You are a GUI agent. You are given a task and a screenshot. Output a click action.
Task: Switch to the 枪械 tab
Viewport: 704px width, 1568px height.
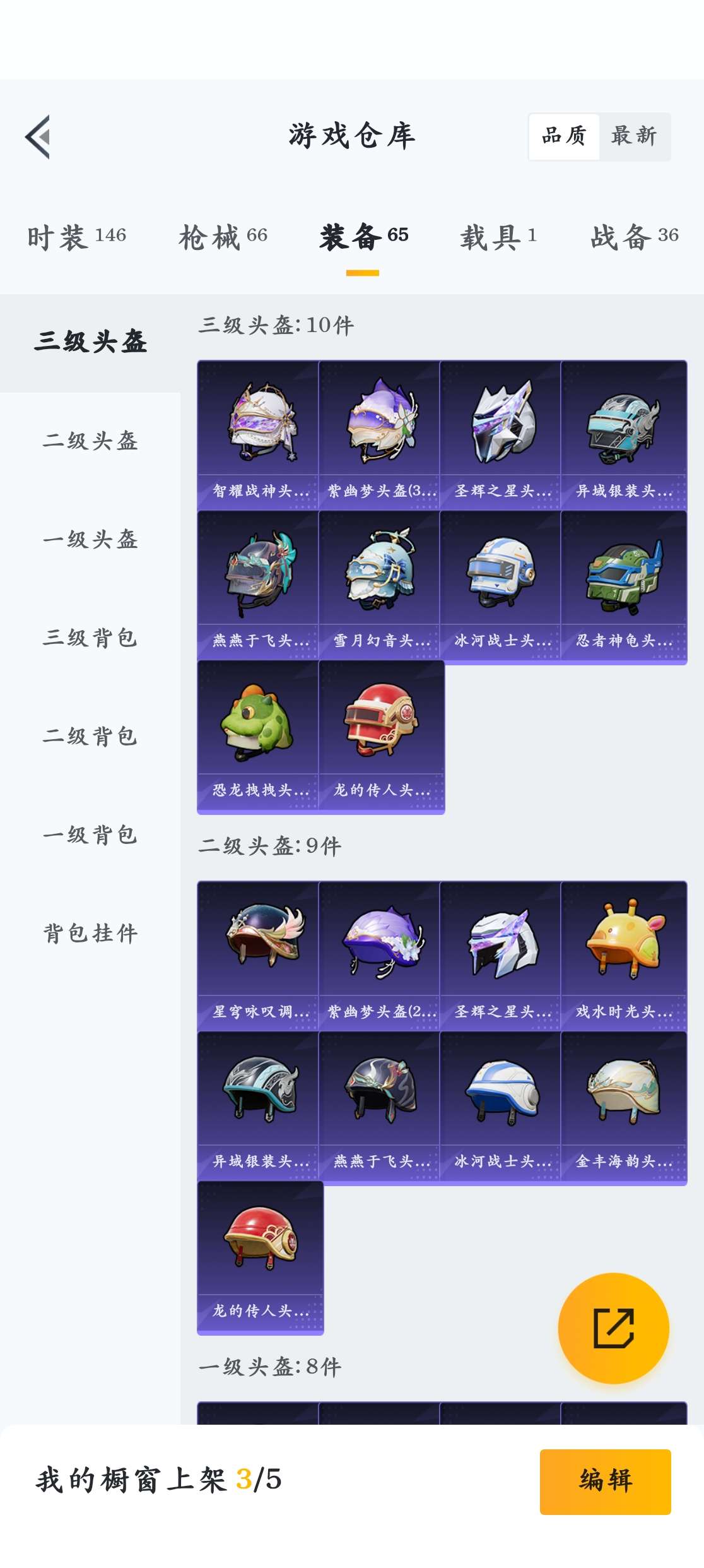pos(223,237)
